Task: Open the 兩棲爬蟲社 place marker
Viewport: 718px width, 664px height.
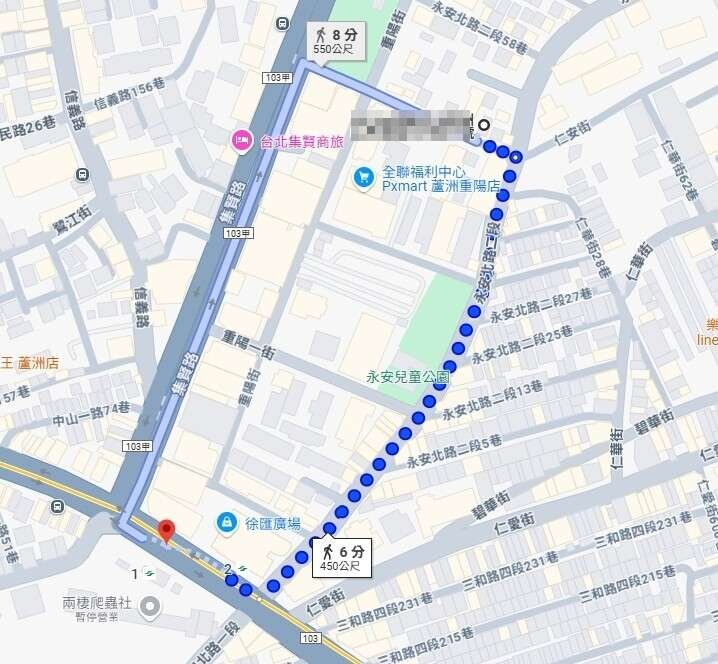Action: (x=151, y=606)
